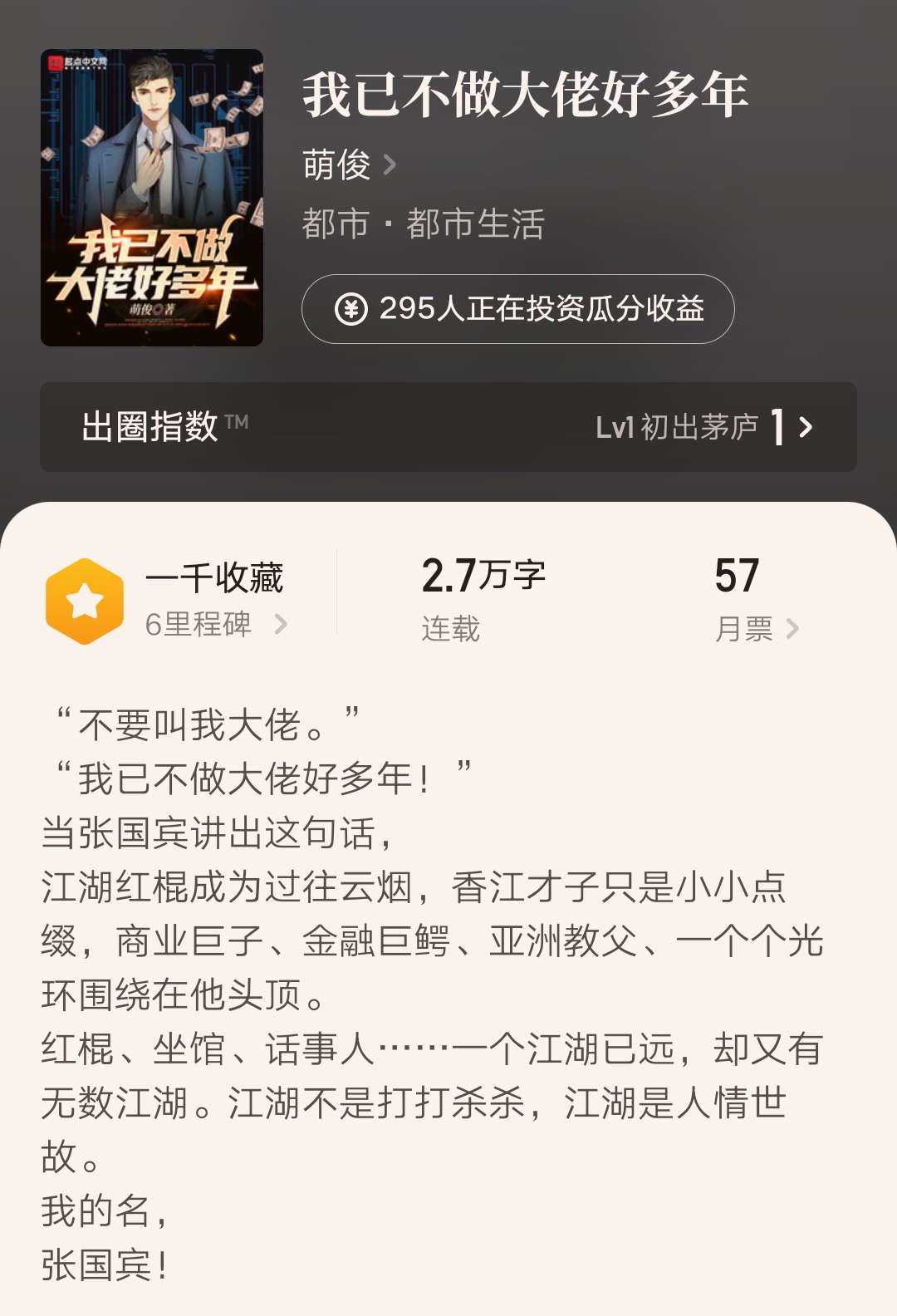Screen dimensions: 897x1316
Task: Click the ¥ coin icon beside investment text
Action: (354, 308)
